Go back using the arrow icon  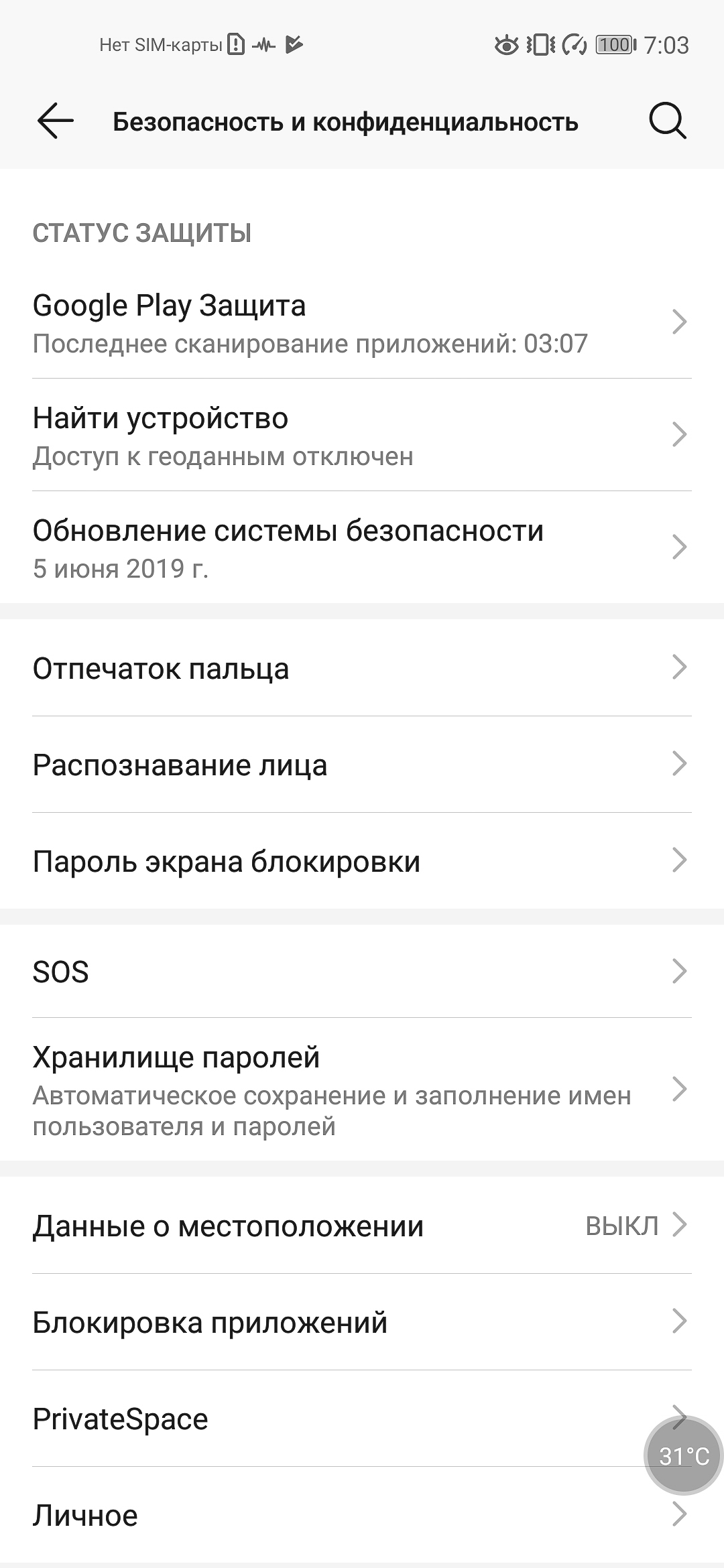coord(55,121)
